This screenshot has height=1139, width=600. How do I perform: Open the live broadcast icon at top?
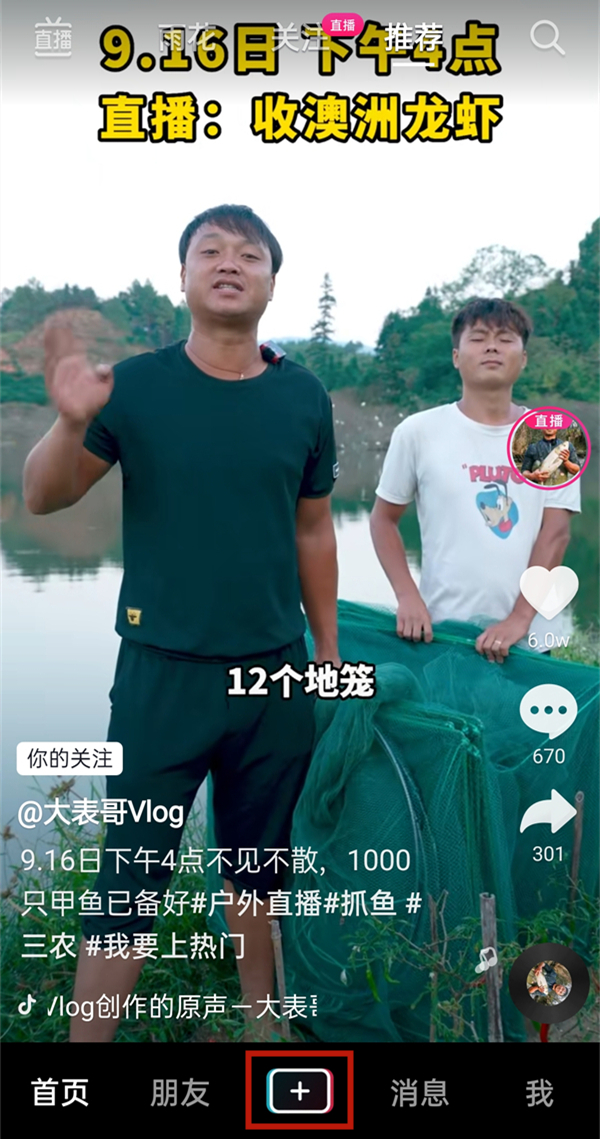pyautogui.click(x=53, y=37)
